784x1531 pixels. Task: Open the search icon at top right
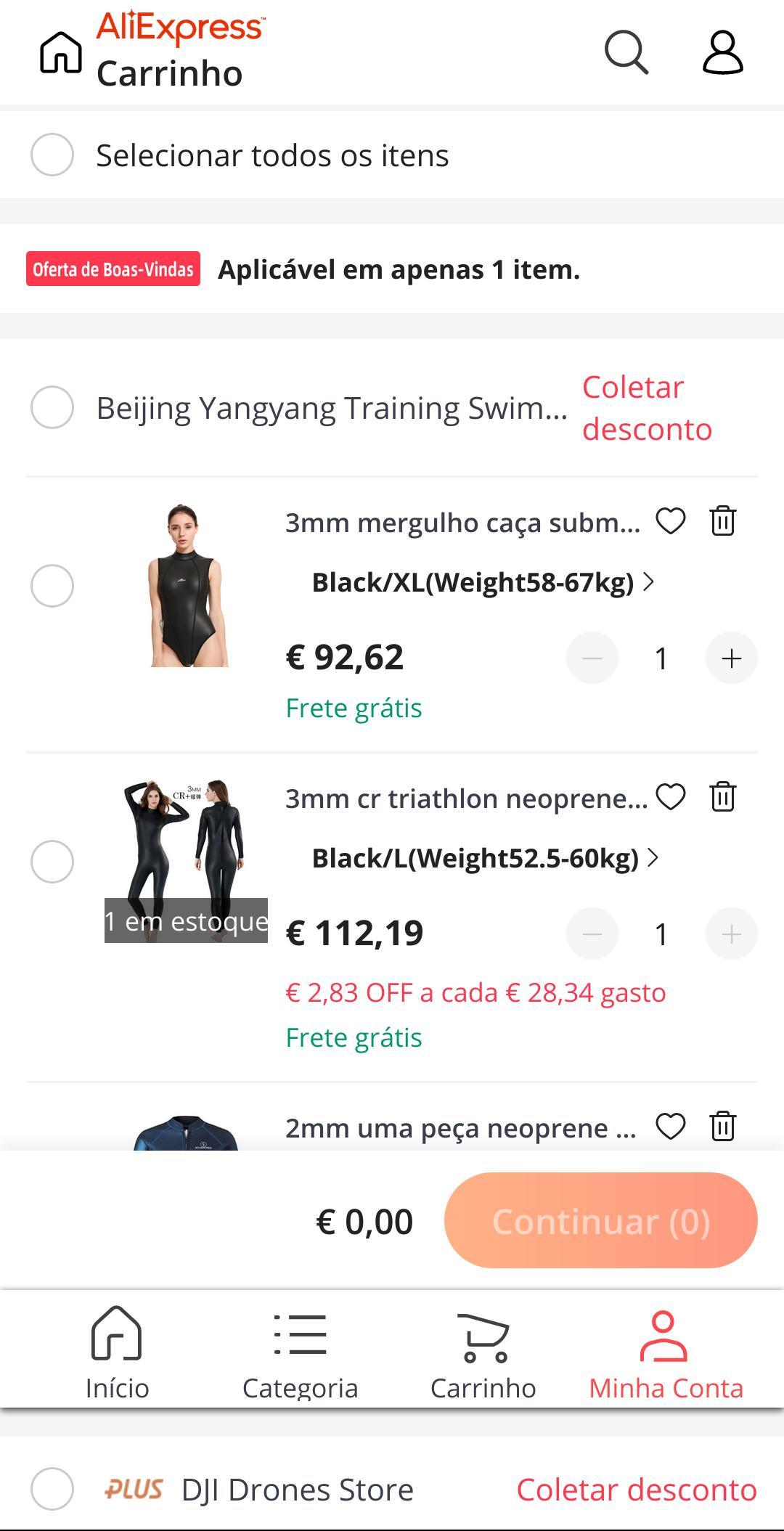626,52
